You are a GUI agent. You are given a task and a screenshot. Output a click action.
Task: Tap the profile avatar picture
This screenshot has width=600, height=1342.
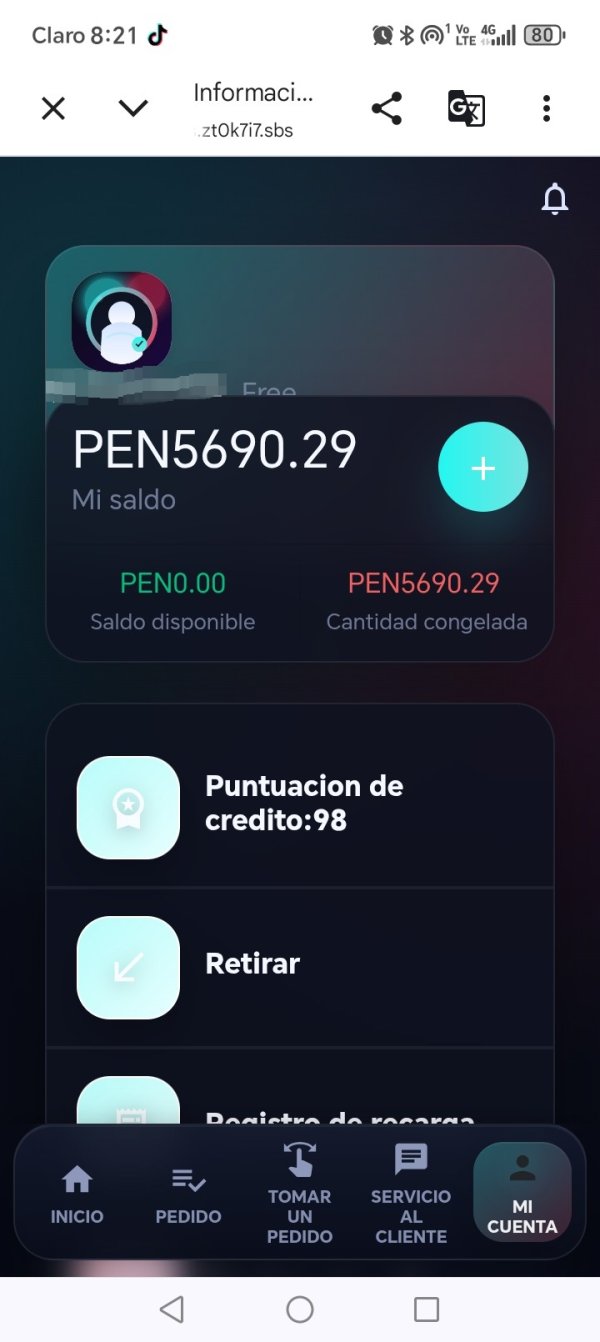pos(122,322)
